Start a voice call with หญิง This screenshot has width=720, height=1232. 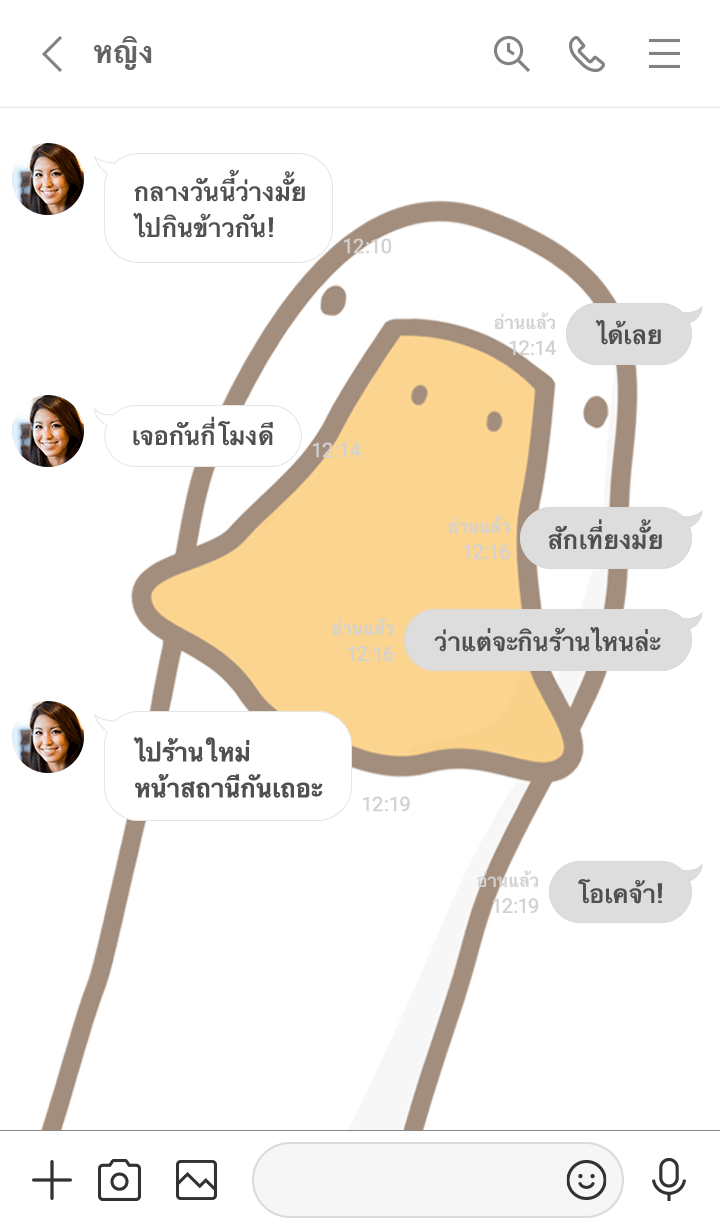(587, 54)
